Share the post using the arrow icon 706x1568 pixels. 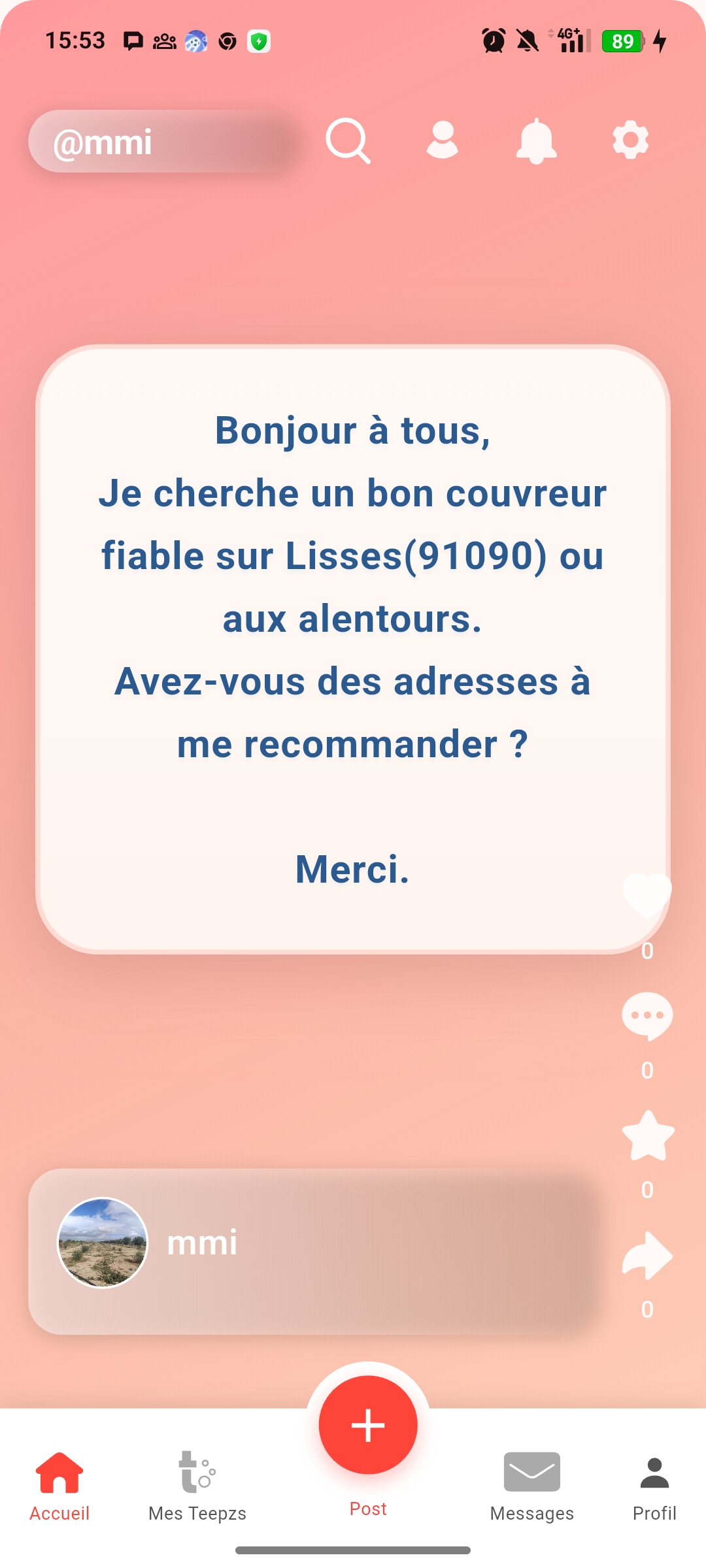[647, 1255]
